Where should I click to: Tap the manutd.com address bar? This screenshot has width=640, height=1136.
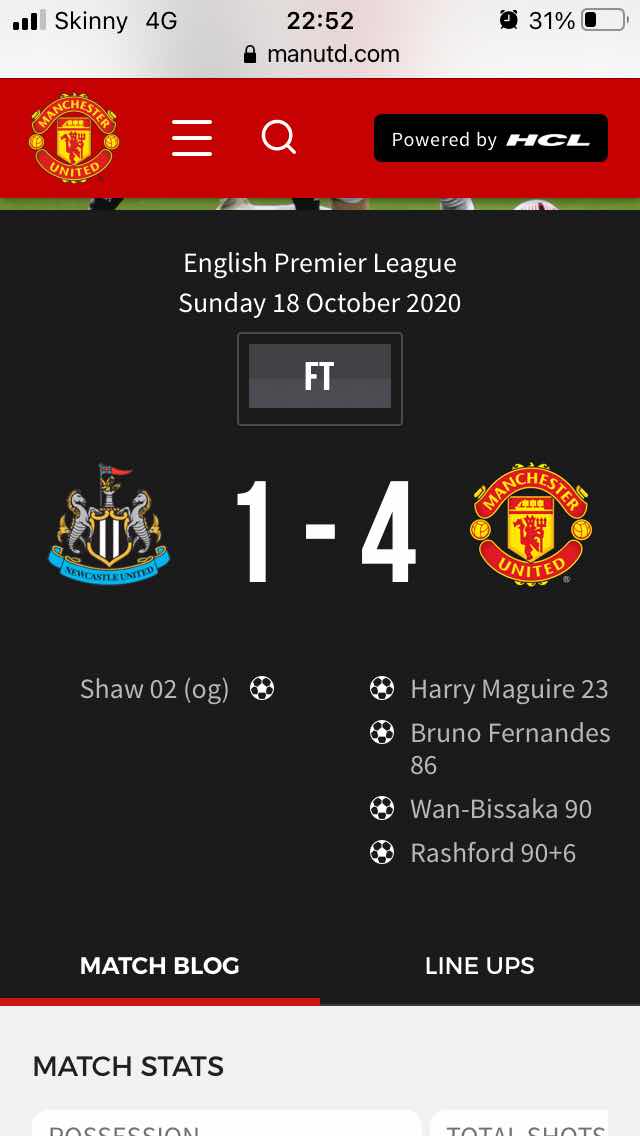point(322,54)
